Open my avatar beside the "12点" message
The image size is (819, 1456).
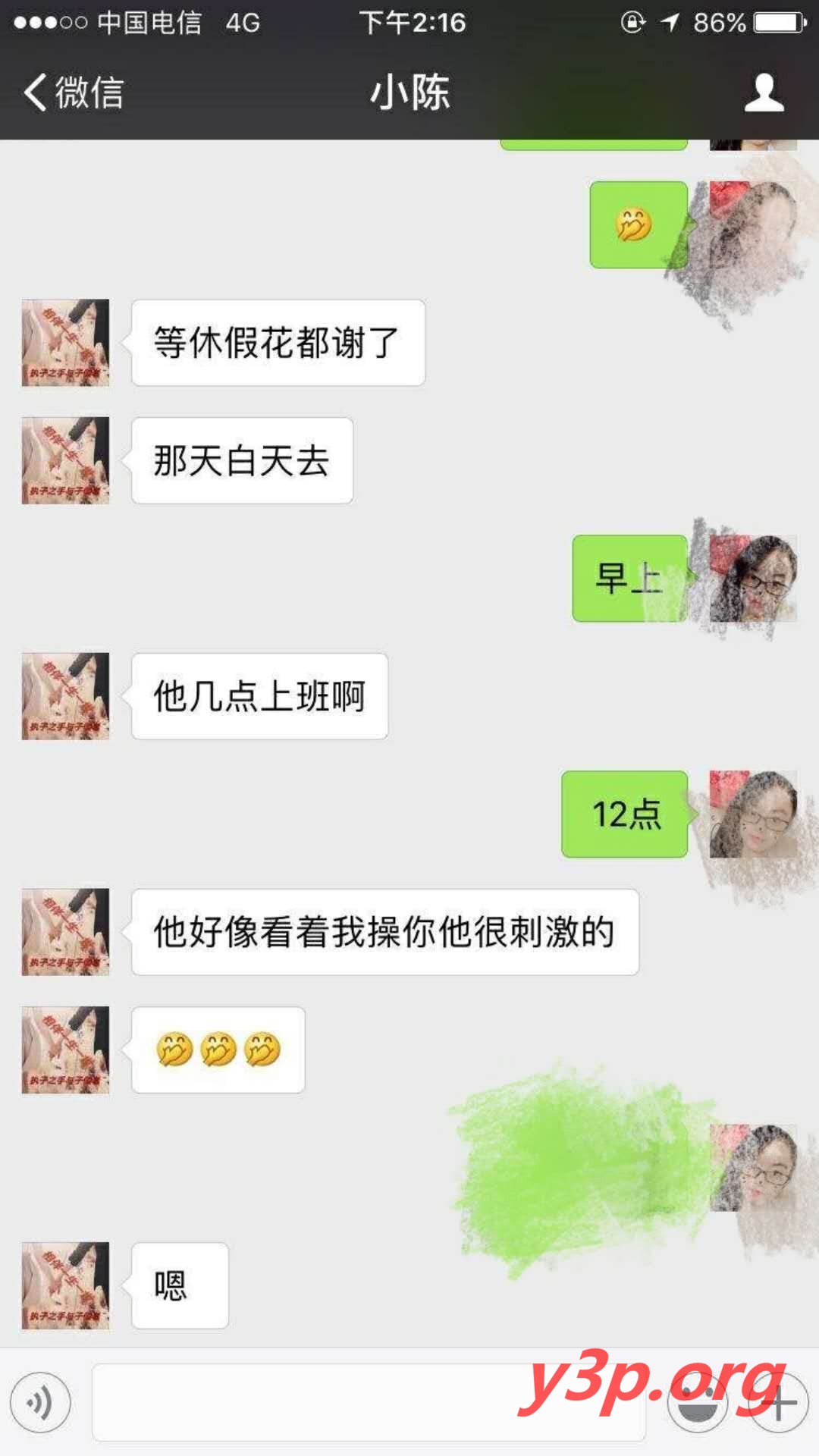tap(752, 814)
